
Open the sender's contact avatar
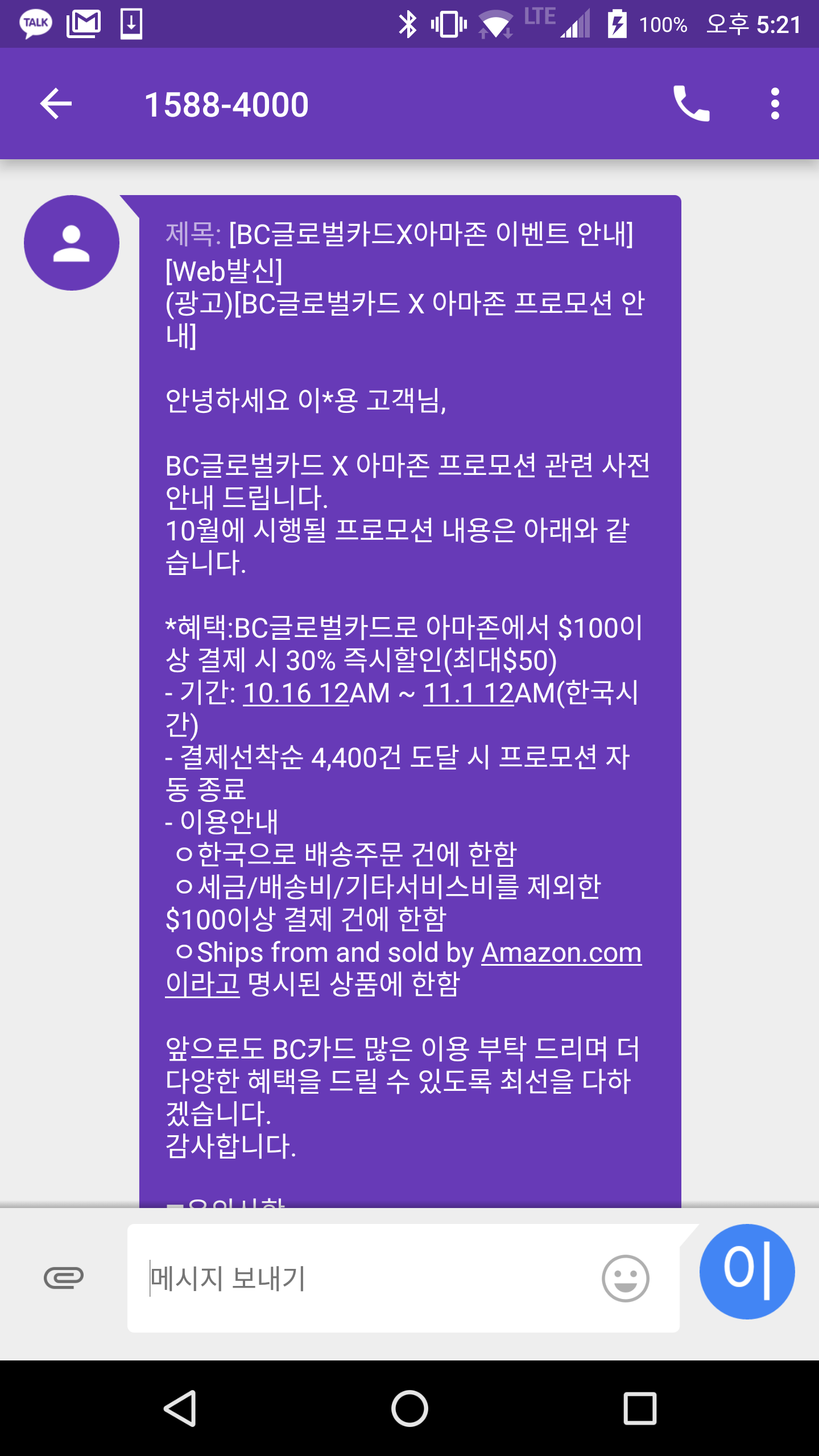[72, 243]
